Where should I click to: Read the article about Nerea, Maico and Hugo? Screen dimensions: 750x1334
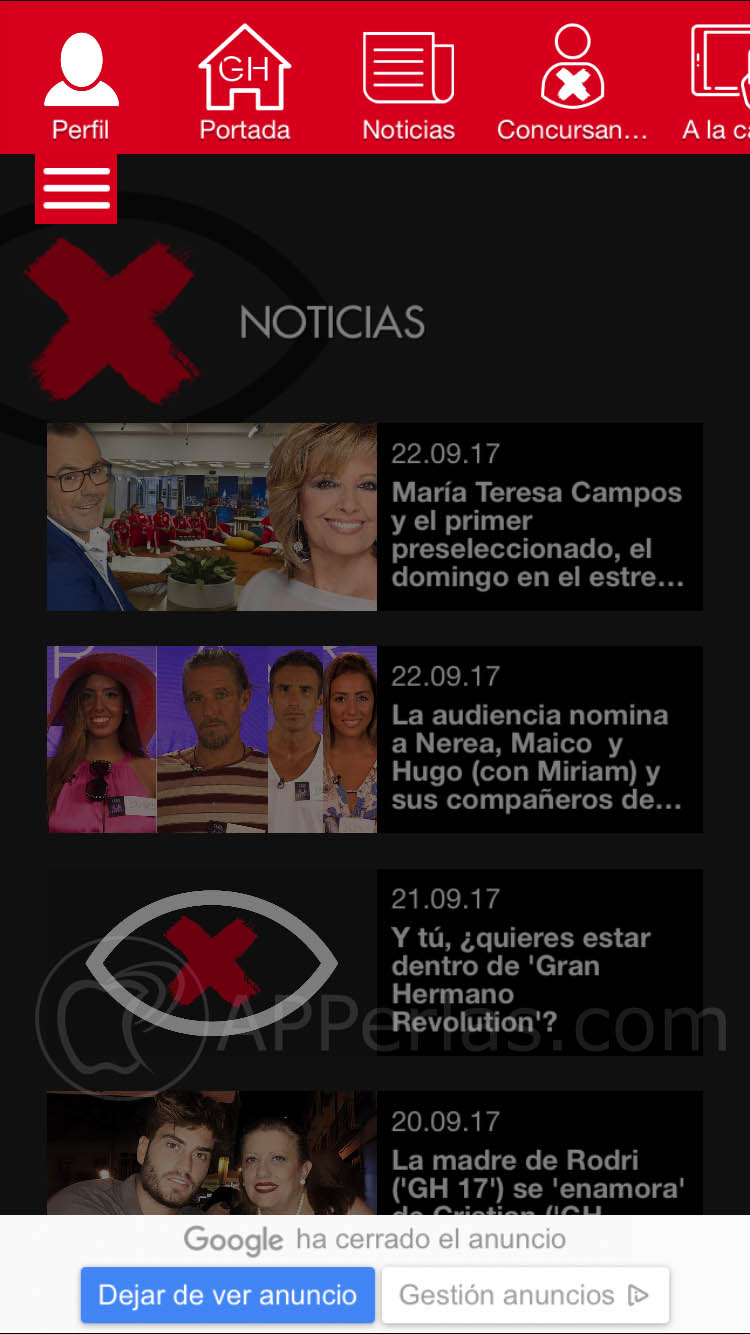pyautogui.click(x=375, y=740)
